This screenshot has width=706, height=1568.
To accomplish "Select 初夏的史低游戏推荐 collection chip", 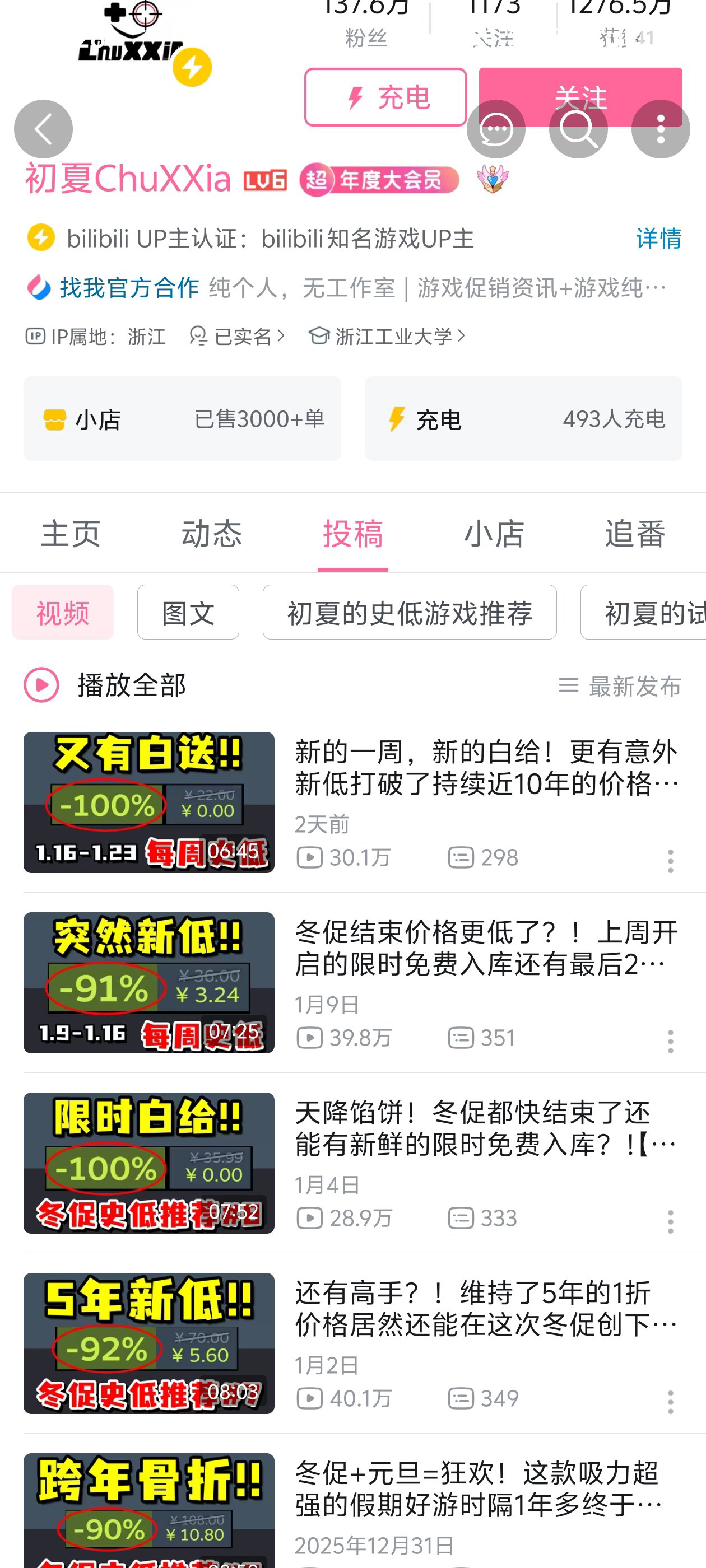I will click(x=410, y=612).
